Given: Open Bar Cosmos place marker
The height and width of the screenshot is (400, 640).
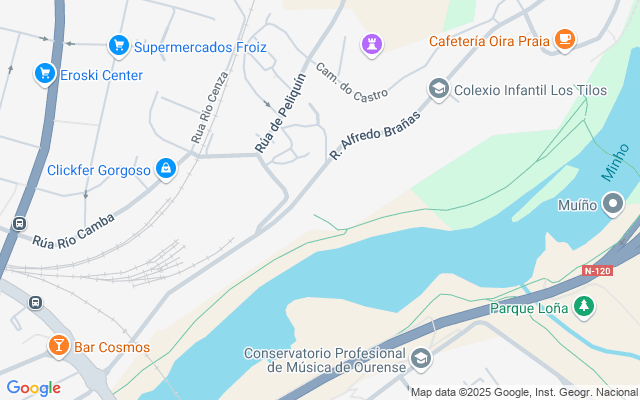Looking at the screenshot, I should (58, 346).
